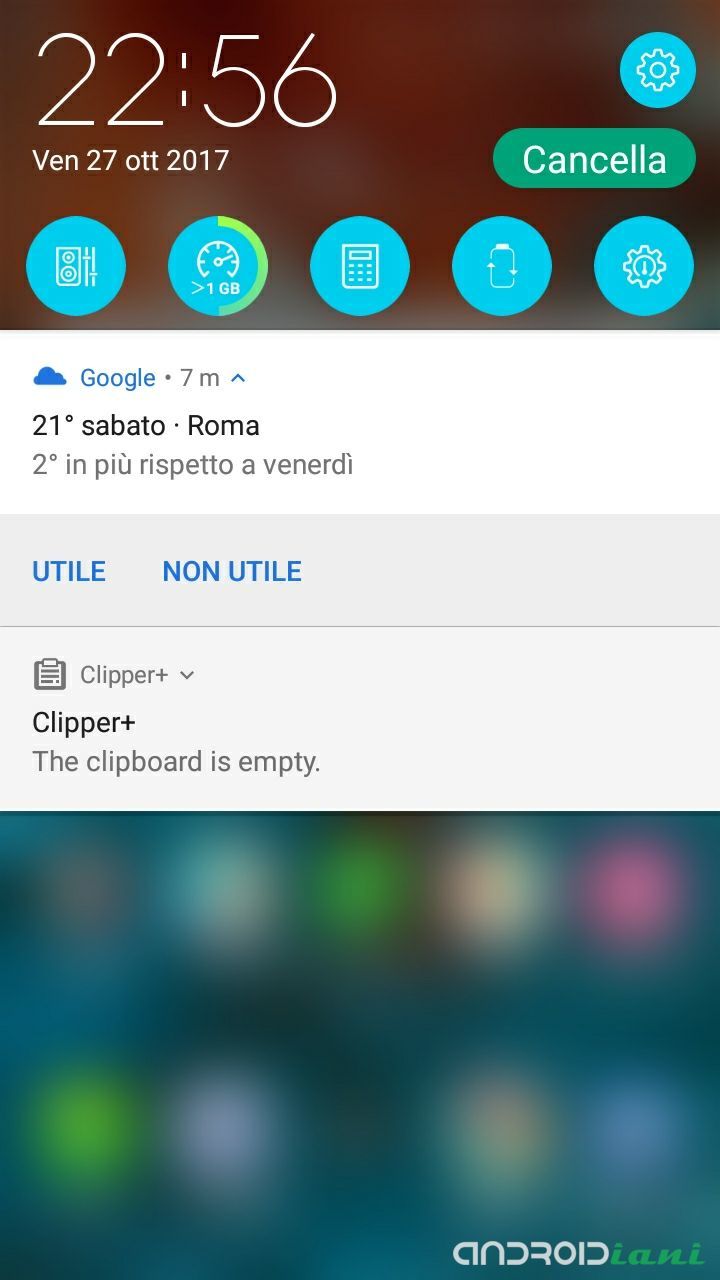
Task: Toggle the auto-rotate shortcut
Action: (x=502, y=266)
